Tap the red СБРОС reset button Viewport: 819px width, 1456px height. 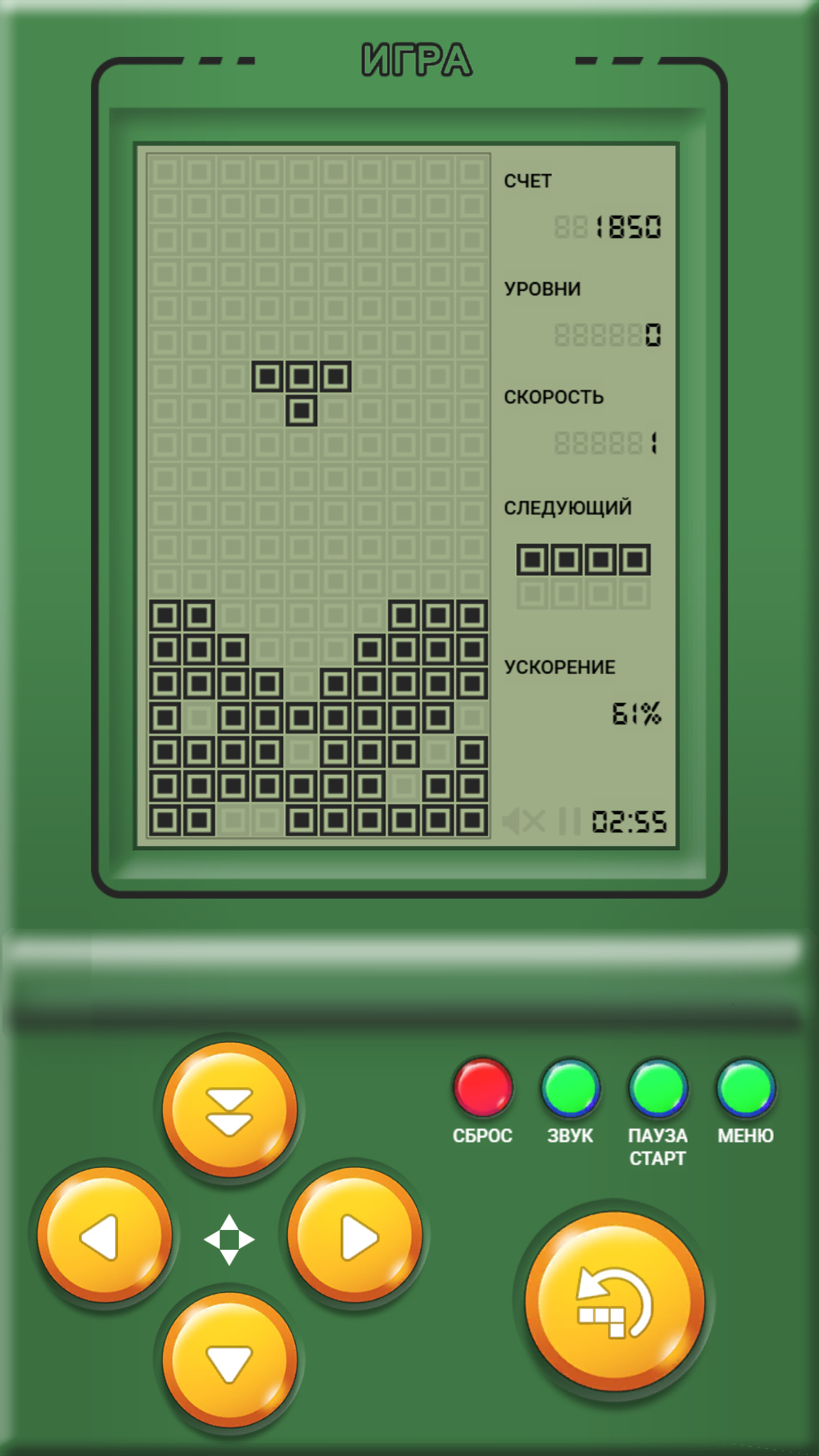pyautogui.click(x=483, y=1087)
